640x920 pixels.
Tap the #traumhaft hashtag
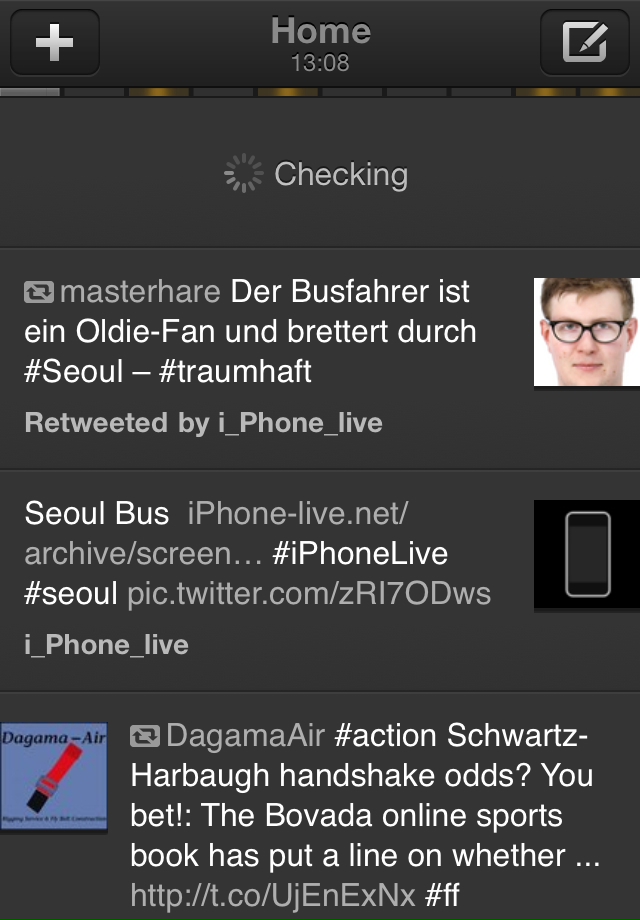pos(235,372)
